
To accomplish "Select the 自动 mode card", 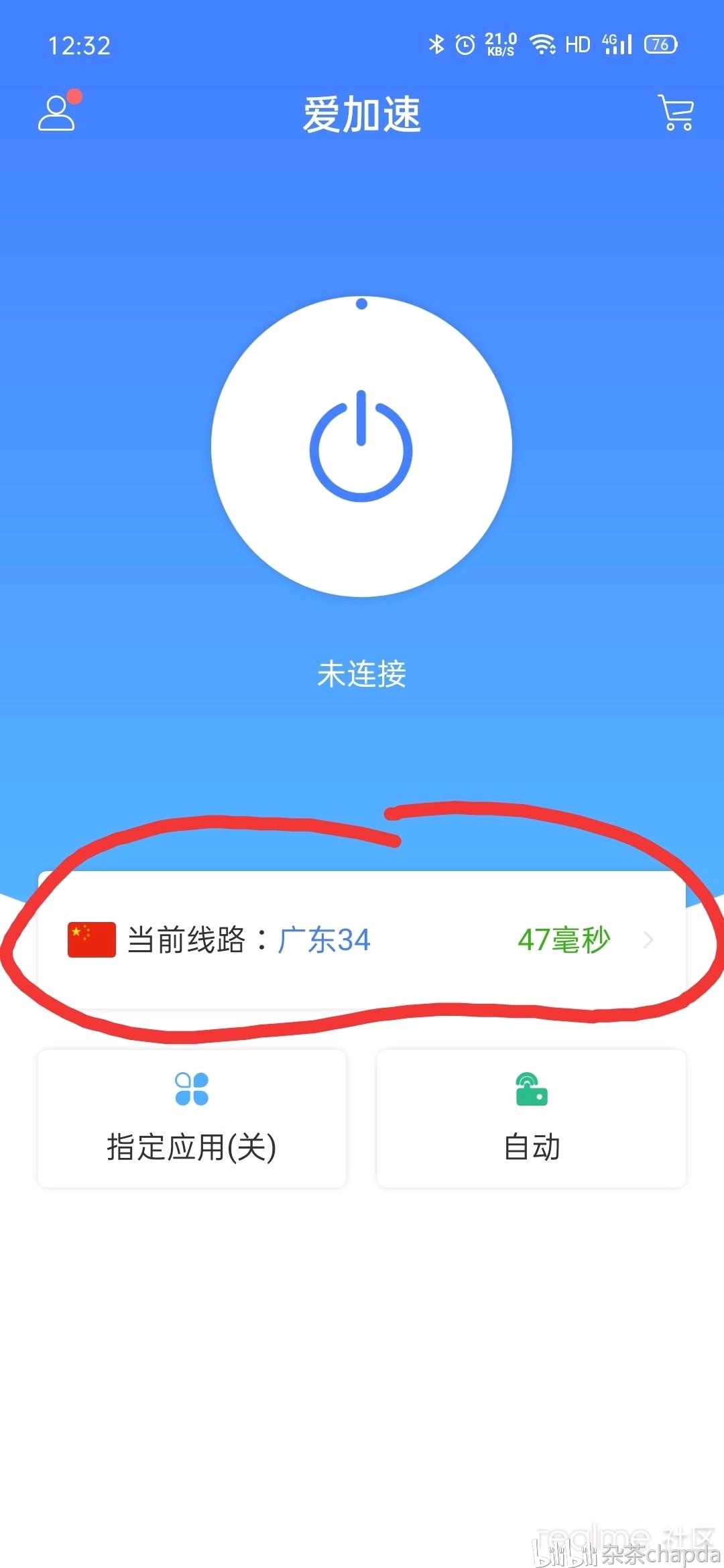I will coord(532,1118).
